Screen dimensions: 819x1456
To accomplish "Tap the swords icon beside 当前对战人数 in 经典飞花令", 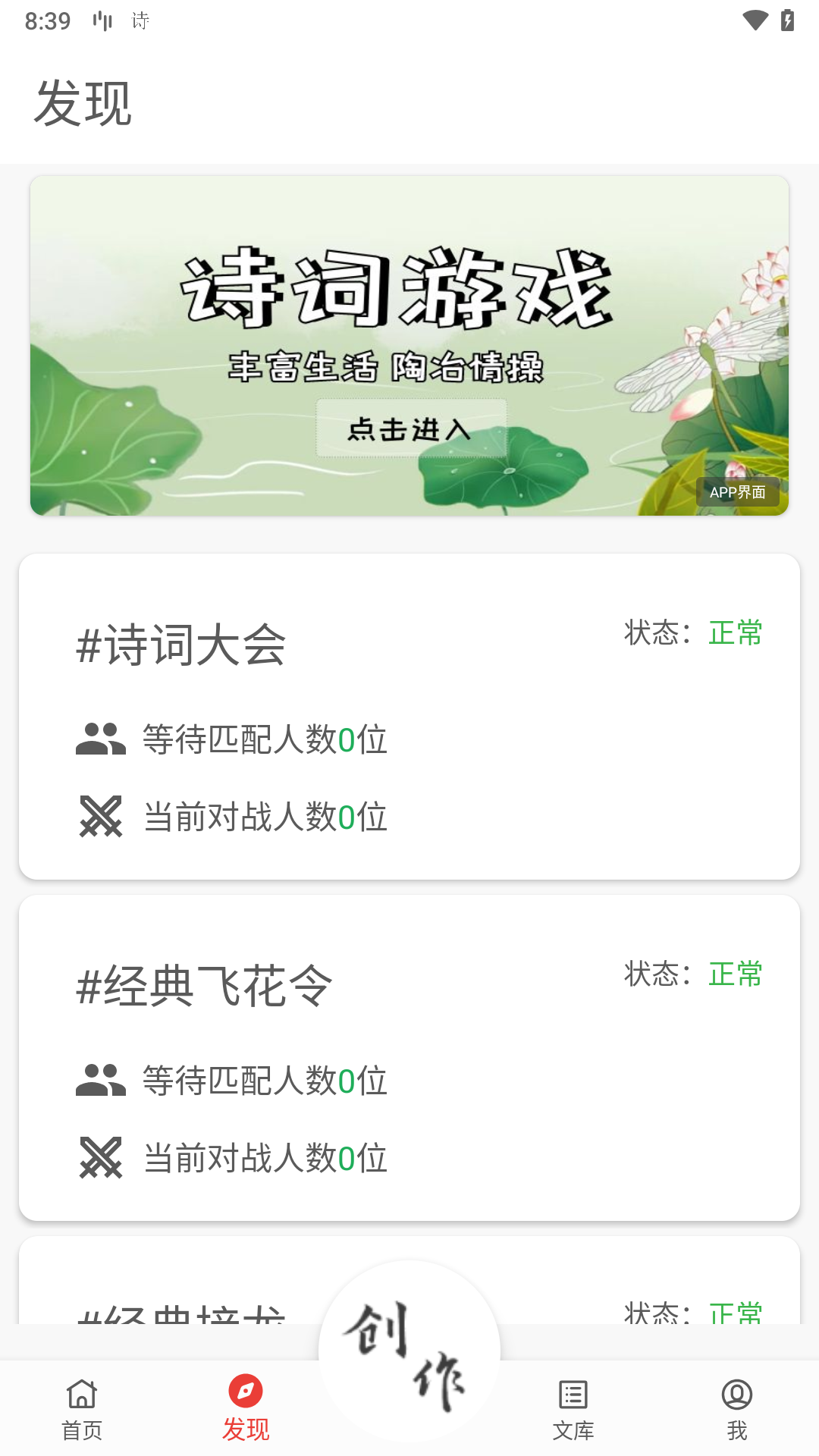I will (100, 1157).
